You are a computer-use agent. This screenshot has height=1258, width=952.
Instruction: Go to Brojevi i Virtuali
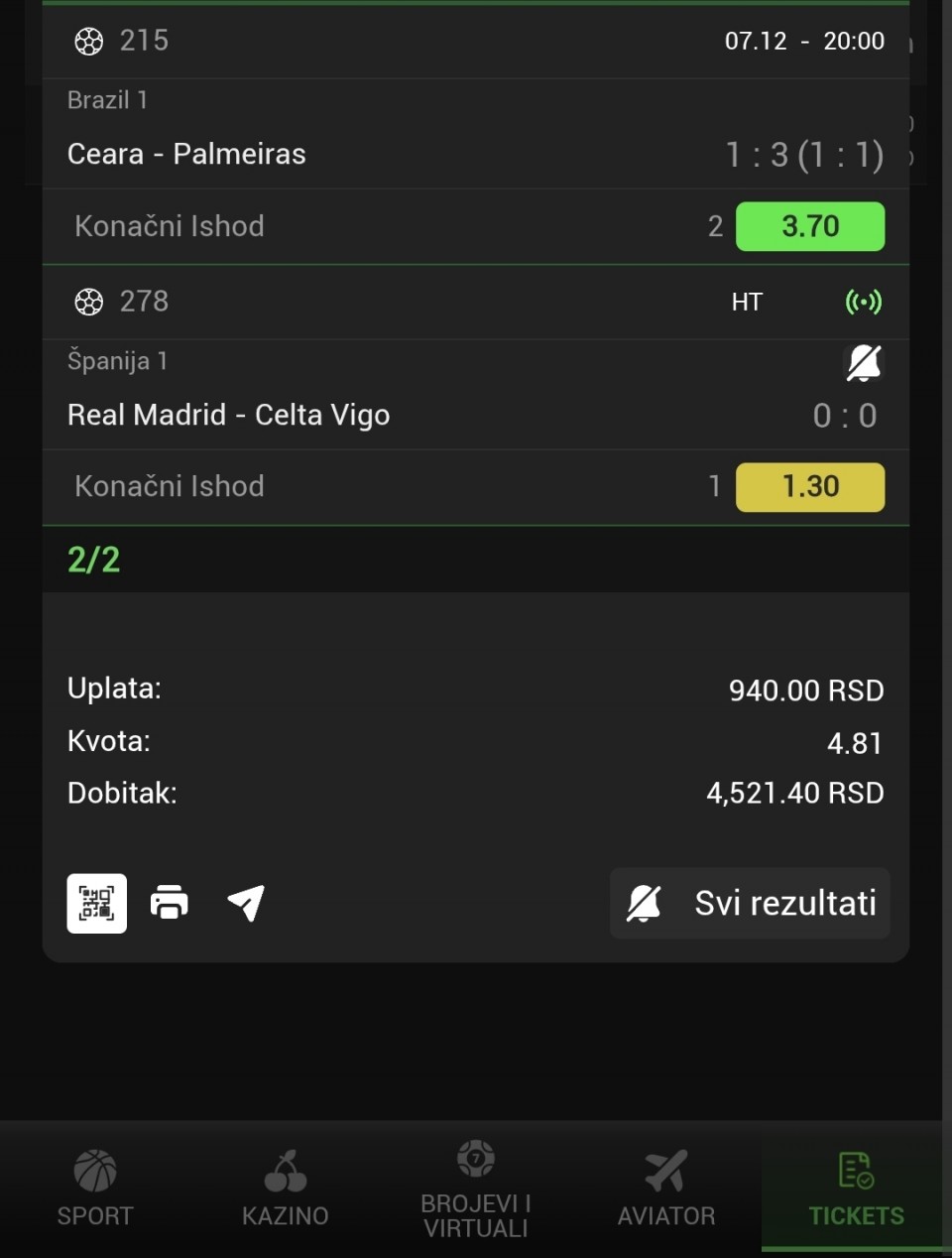[x=476, y=1189]
